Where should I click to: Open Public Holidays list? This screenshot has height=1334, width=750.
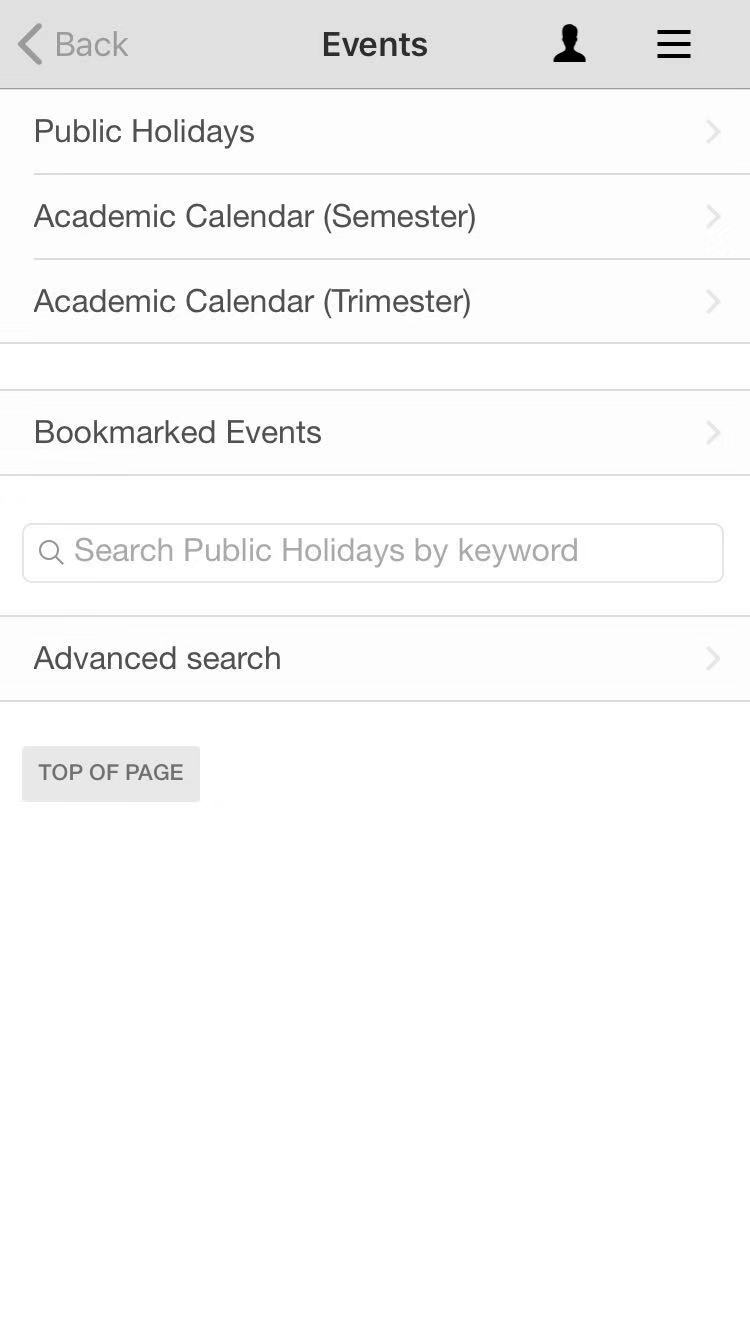[375, 131]
